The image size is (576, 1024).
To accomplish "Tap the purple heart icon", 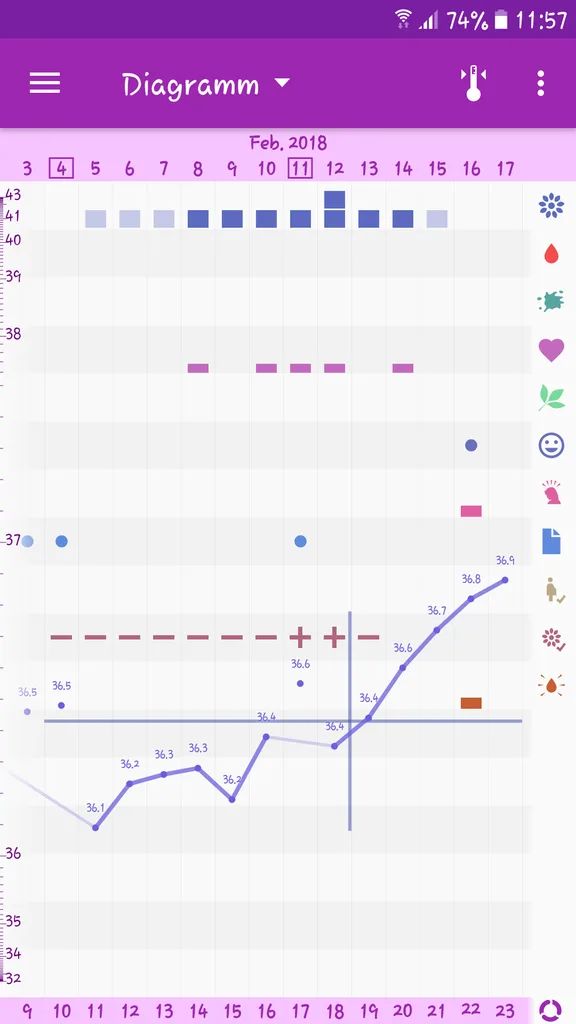I will point(551,349).
